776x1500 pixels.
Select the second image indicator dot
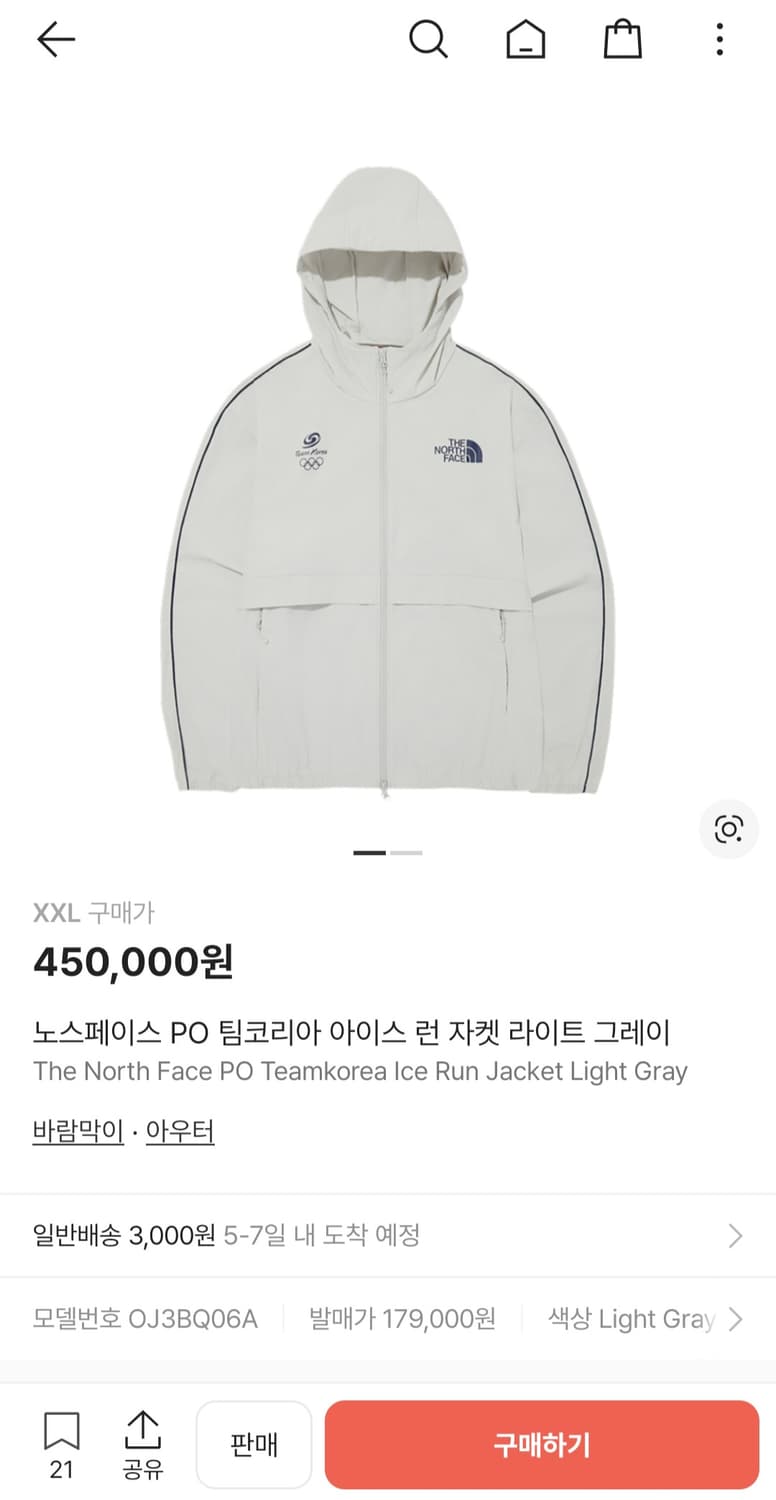[x=406, y=851]
